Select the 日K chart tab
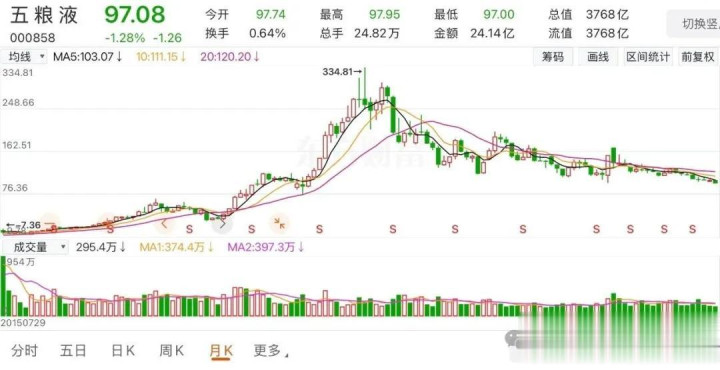 [x=123, y=351]
